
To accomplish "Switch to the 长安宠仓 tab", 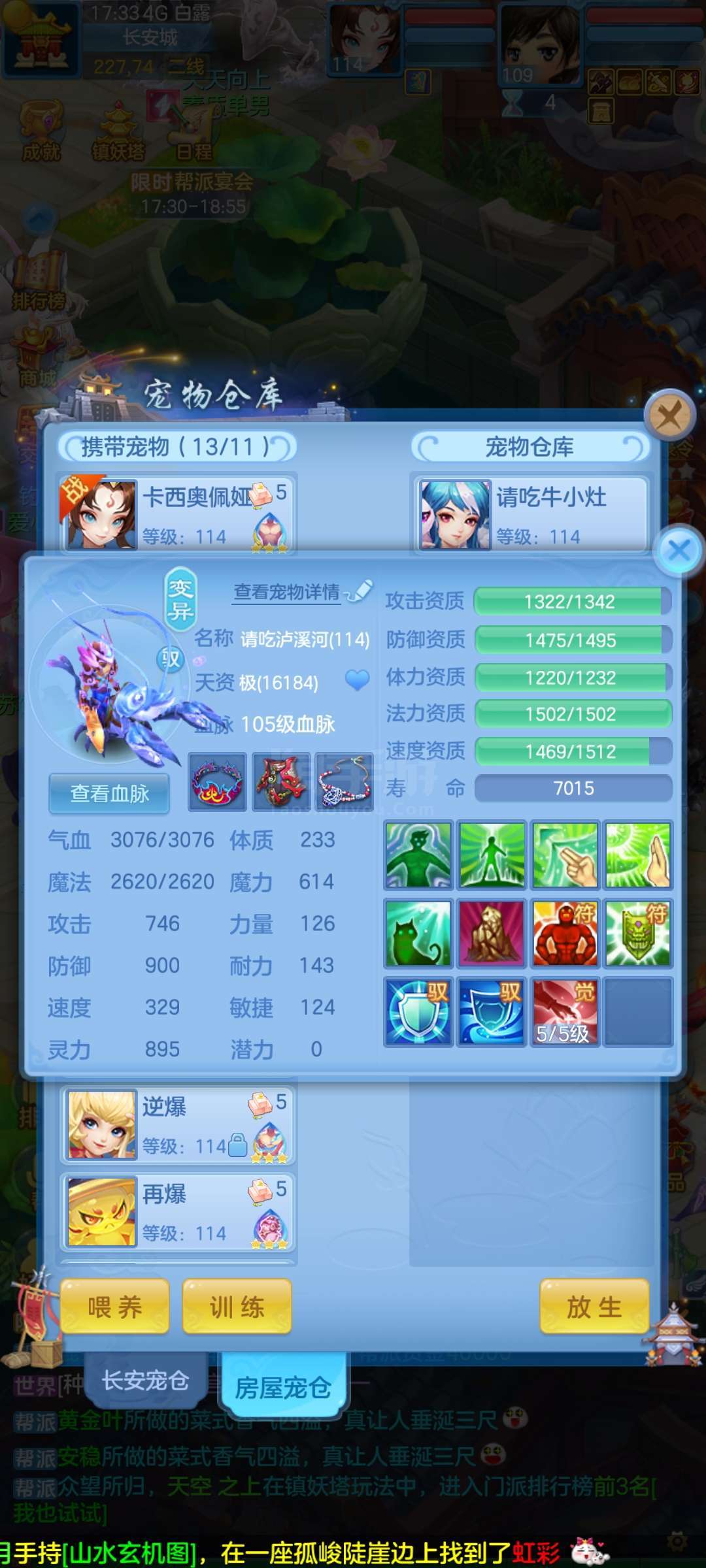I will [x=145, y=1380].
